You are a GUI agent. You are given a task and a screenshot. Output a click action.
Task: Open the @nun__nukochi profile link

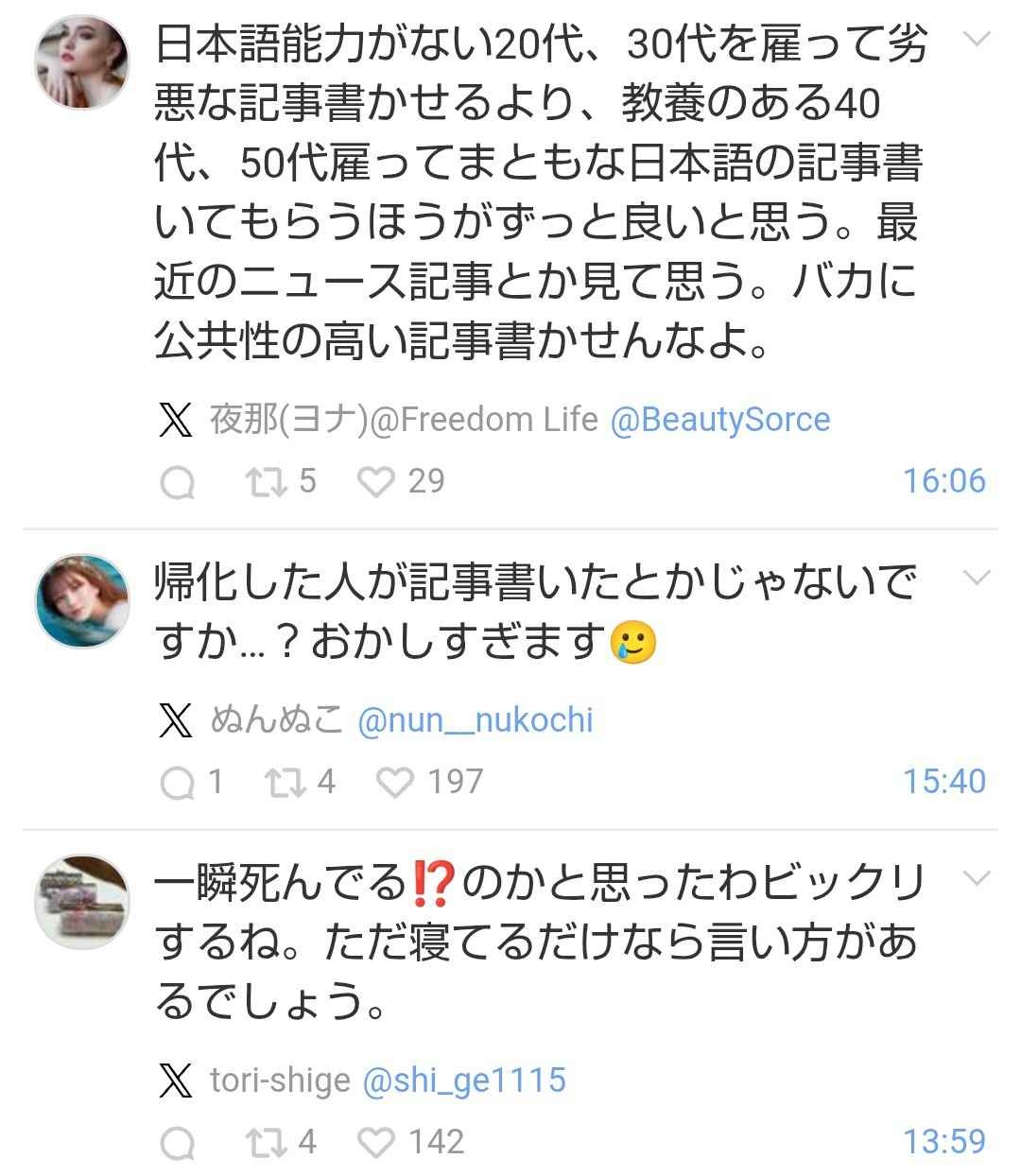[x=476, y=720]
